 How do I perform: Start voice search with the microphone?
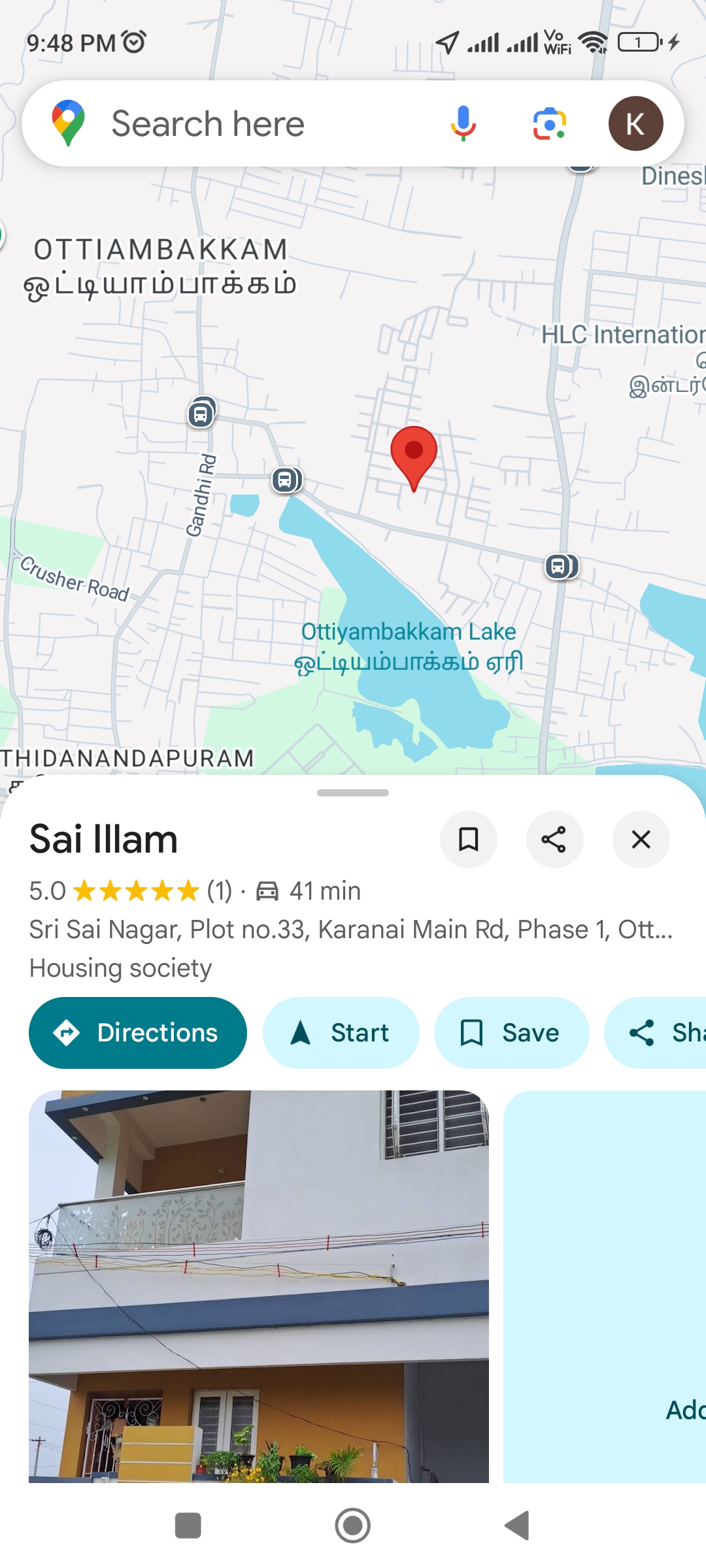[463, 123]
